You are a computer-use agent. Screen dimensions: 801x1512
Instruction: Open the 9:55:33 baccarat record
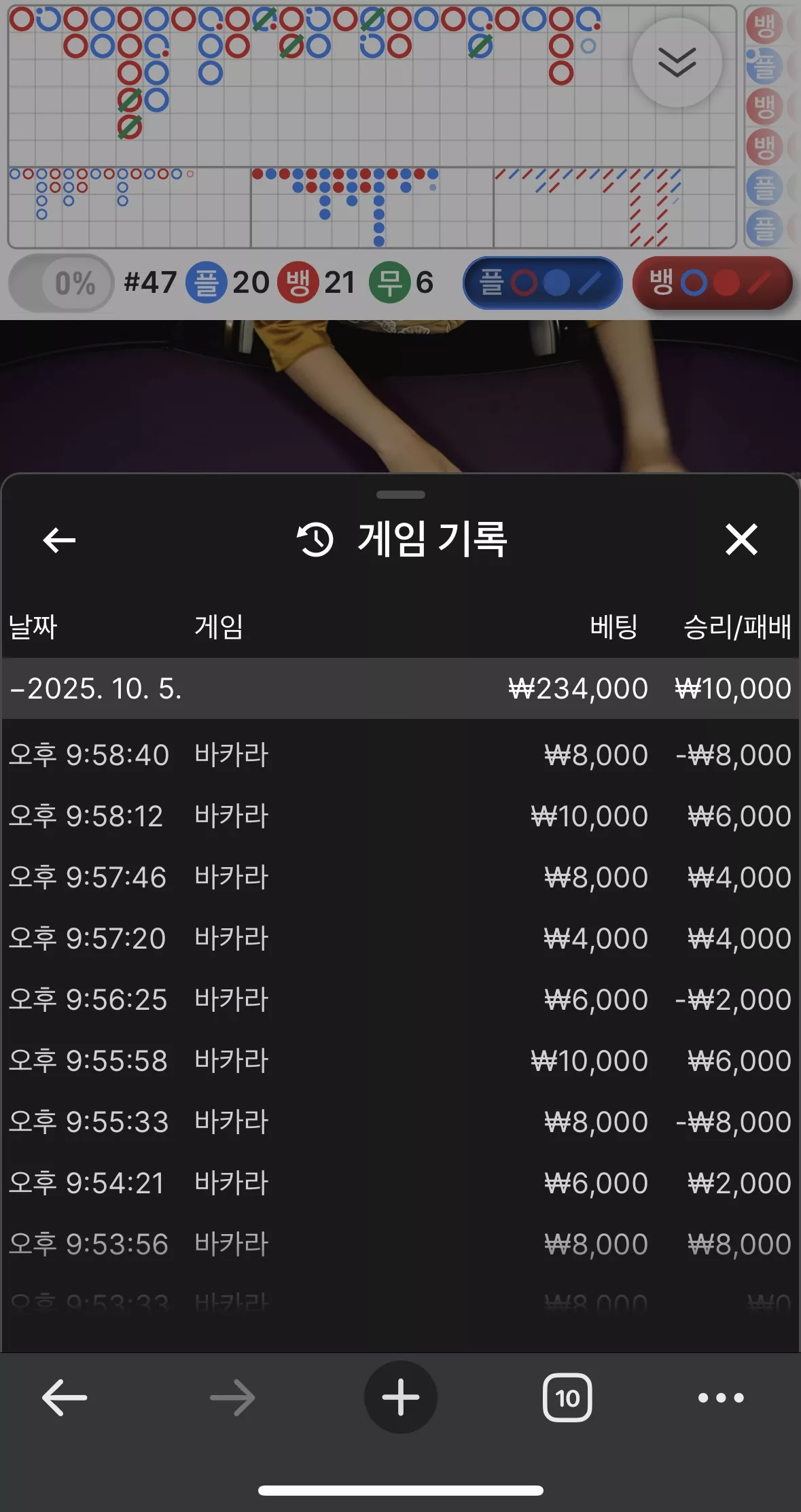400,1122
